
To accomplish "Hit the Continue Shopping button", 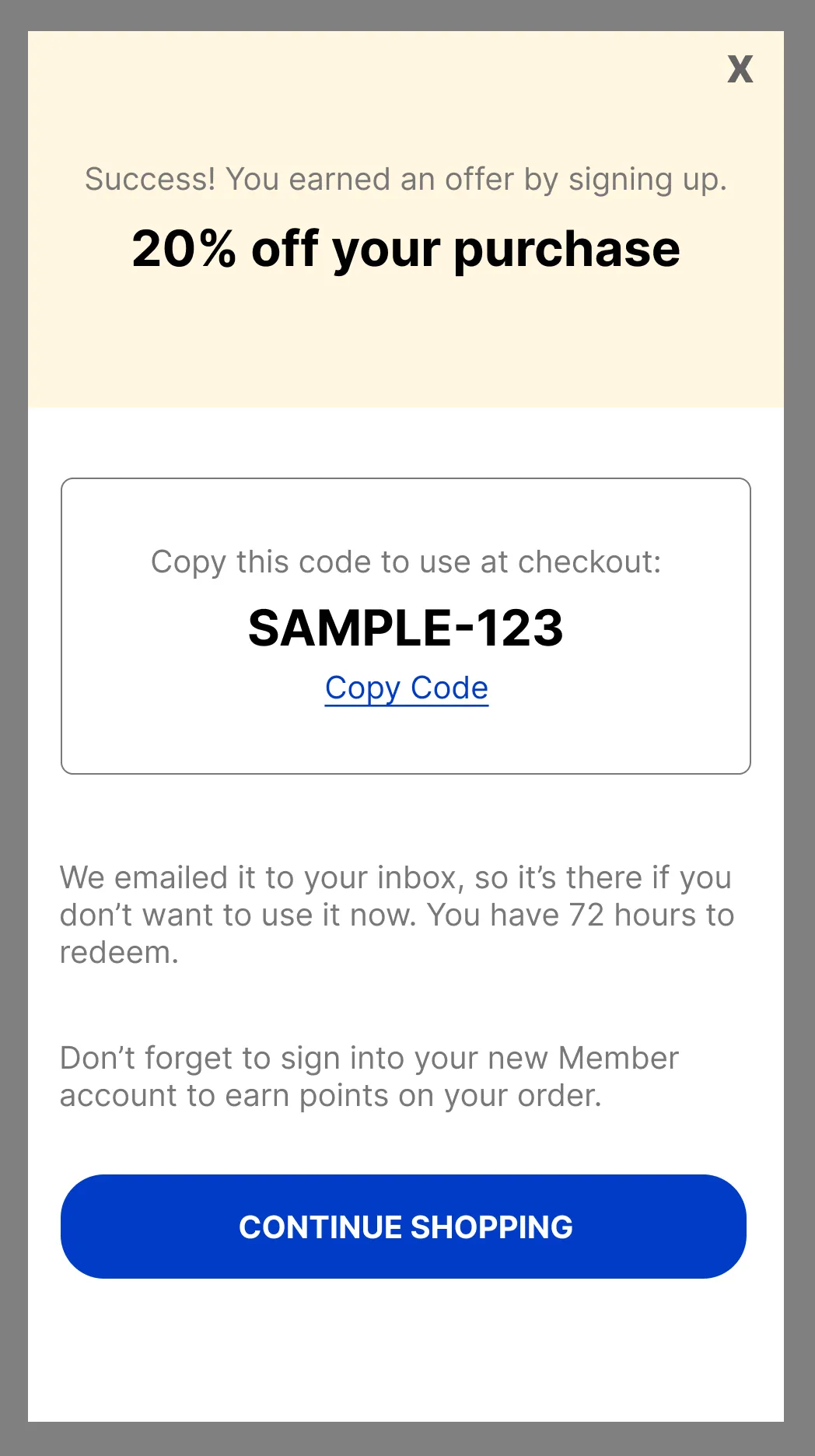I will coord(404,1227).
